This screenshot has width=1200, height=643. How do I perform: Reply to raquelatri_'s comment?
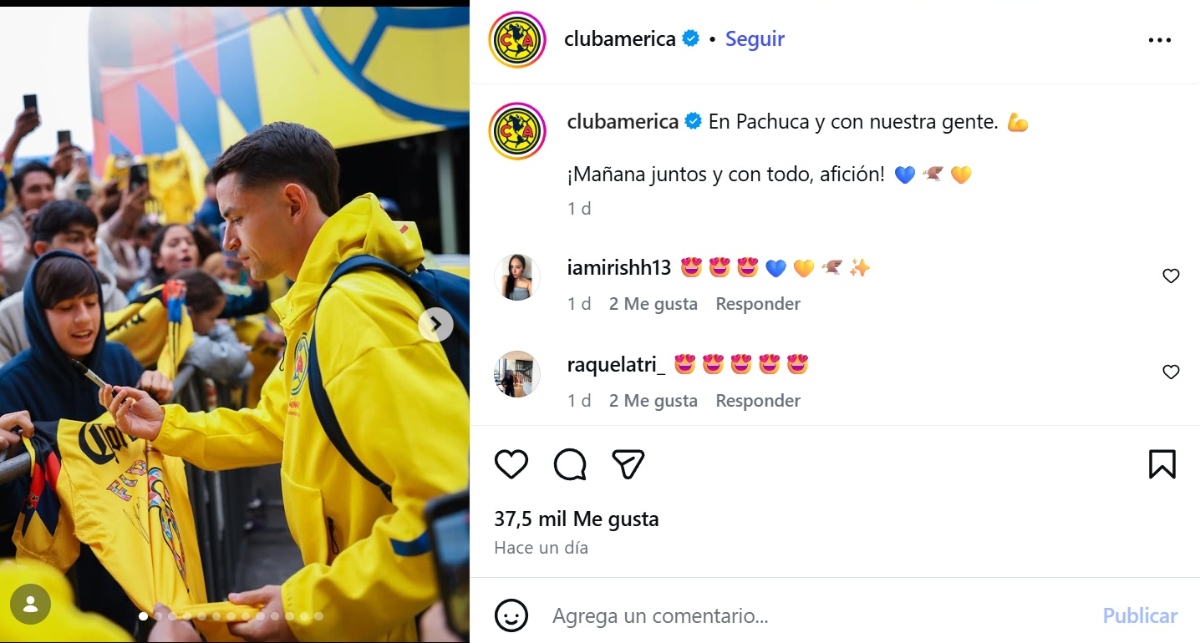757,401
